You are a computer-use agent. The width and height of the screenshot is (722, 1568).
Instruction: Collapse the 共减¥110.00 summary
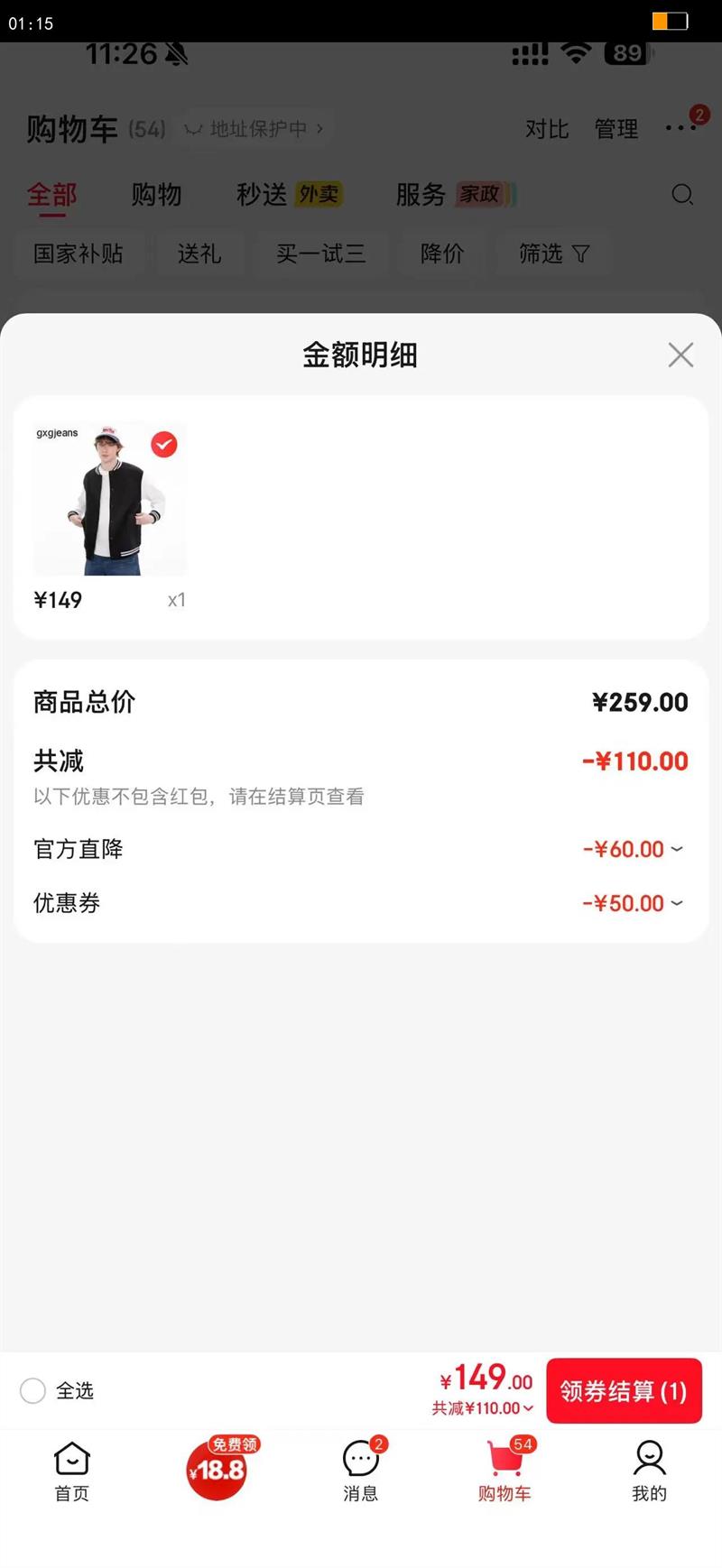click(482, 1408)
